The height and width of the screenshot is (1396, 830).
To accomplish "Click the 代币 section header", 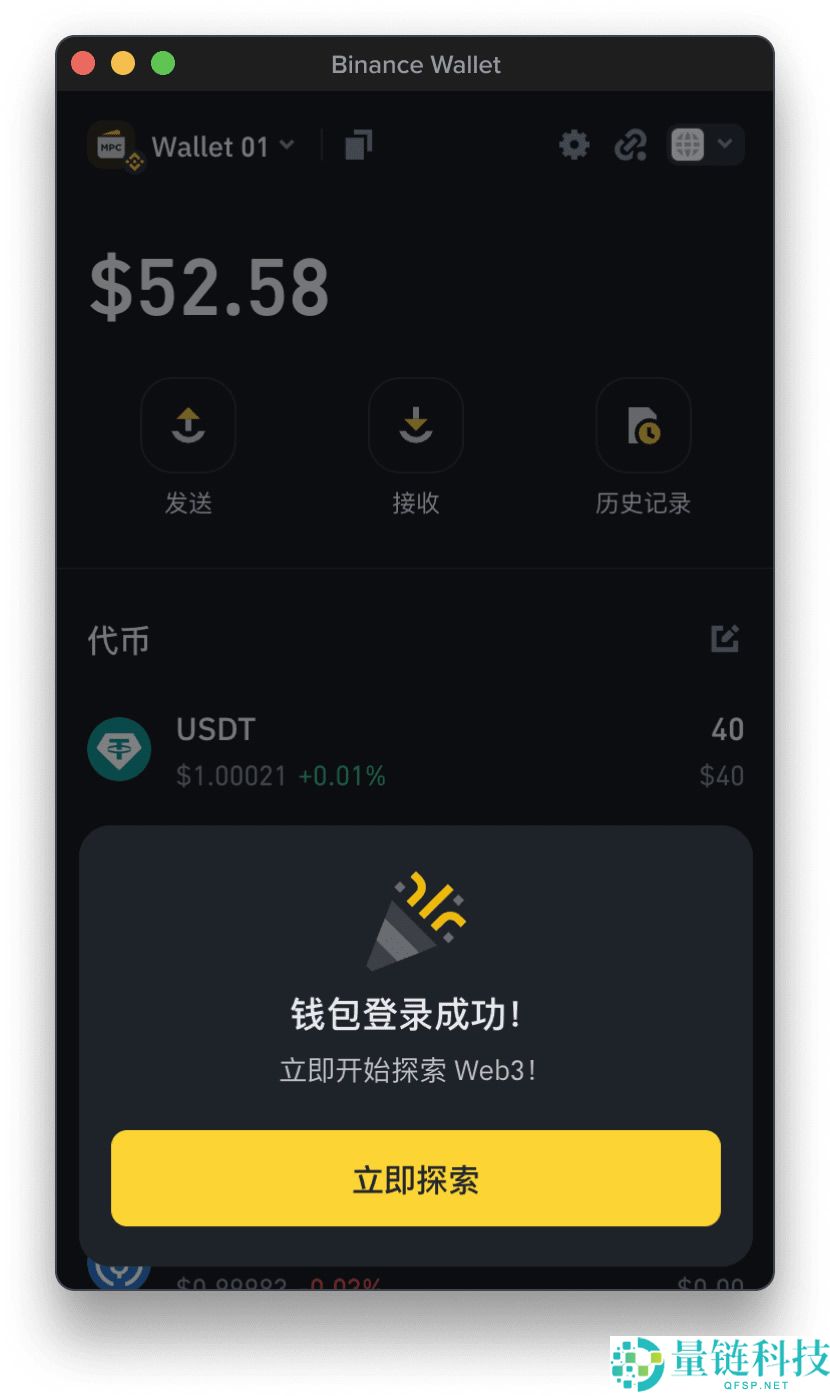I will [119, 639].
